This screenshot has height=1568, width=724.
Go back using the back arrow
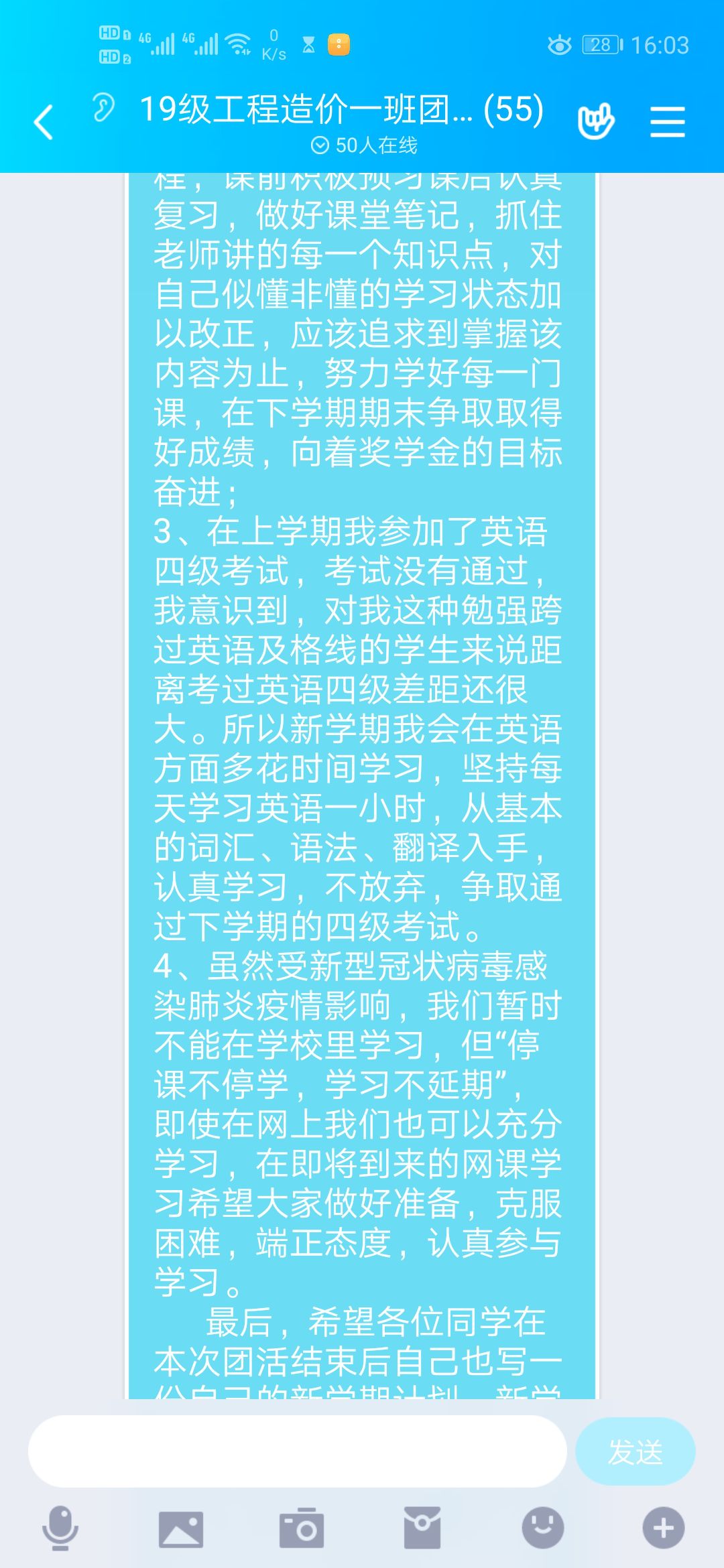(x=42, y=122)
